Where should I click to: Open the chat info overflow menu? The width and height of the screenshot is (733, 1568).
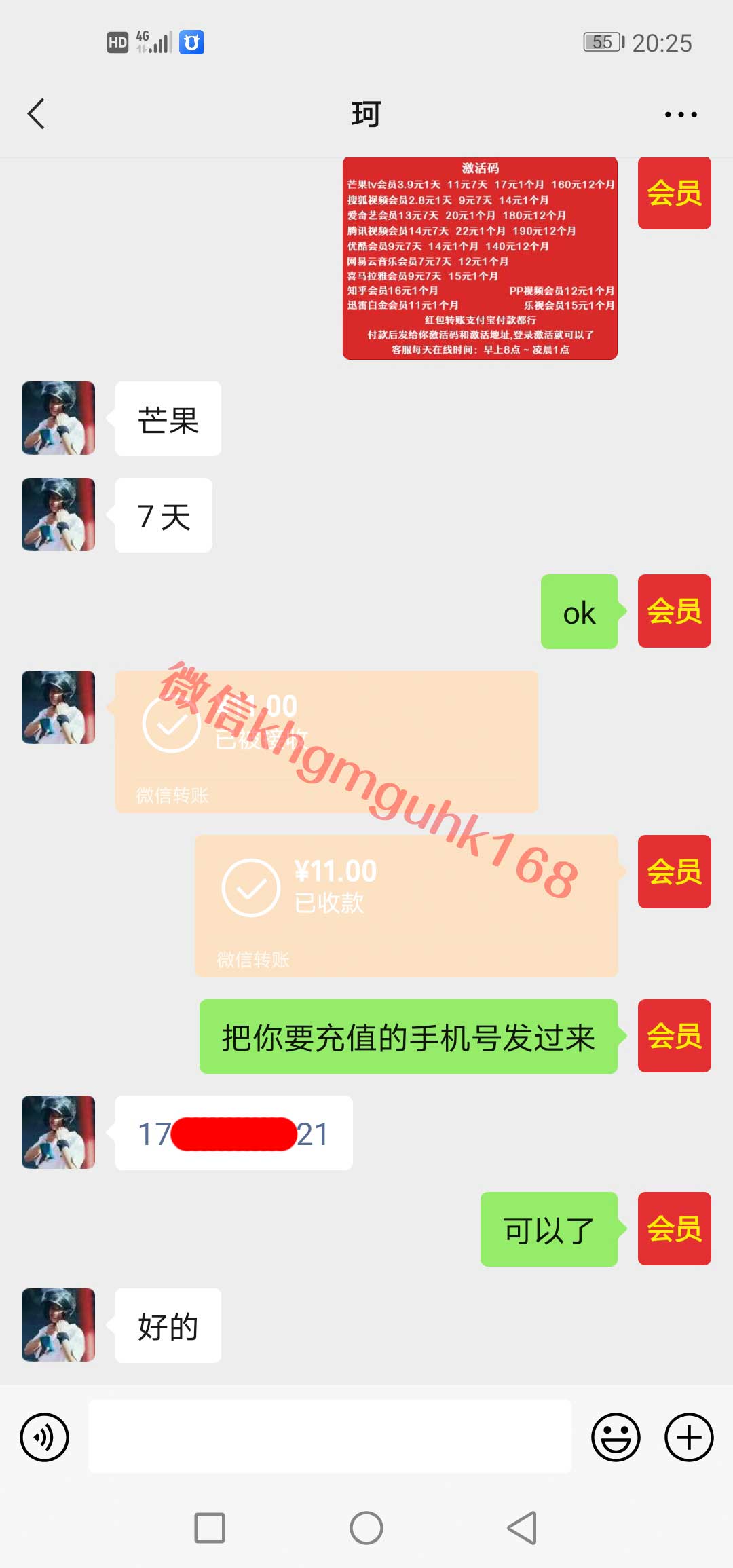click(x=680, y=114)
